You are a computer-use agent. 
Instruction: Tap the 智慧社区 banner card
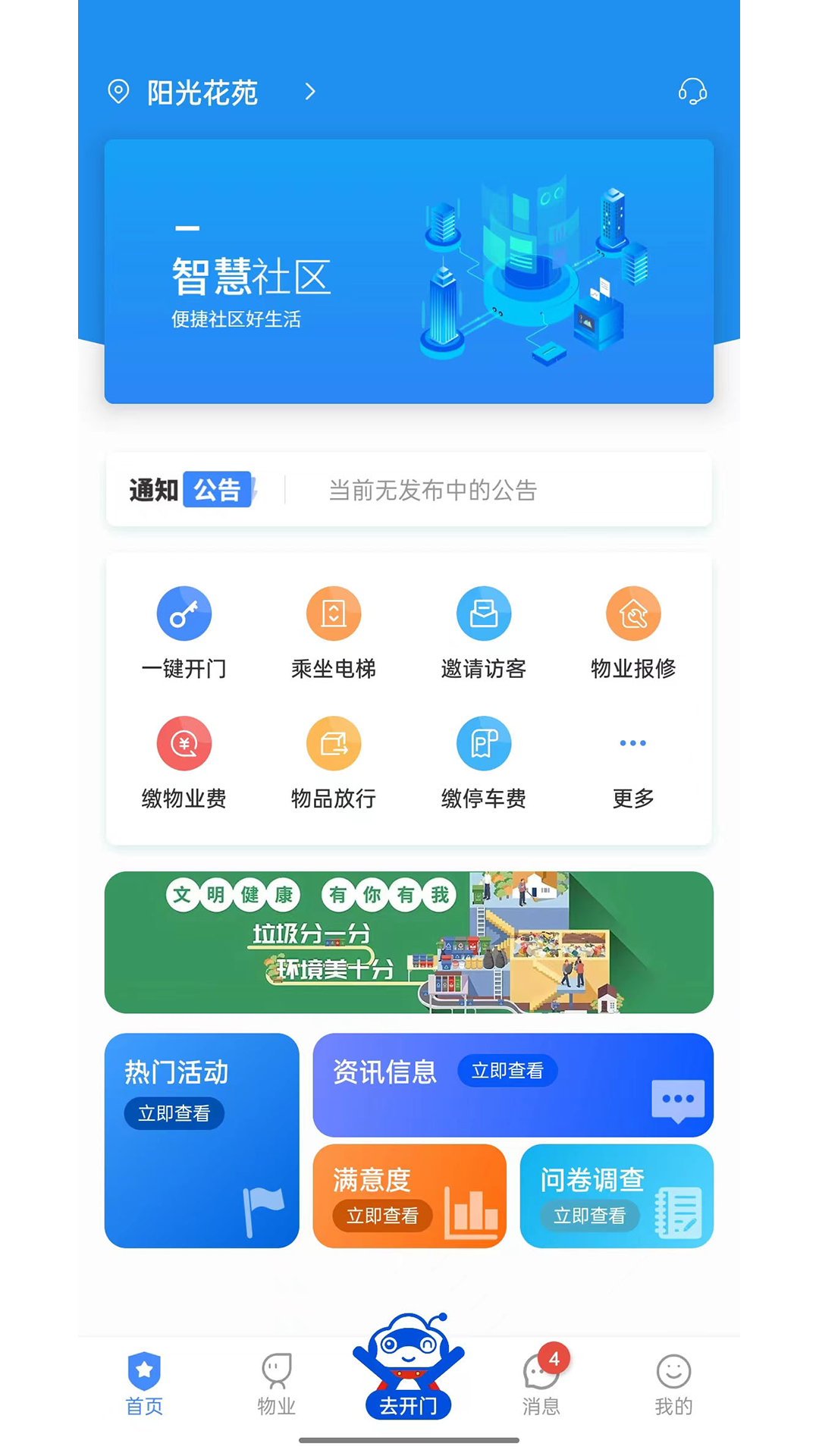click(x=409, y=271)
